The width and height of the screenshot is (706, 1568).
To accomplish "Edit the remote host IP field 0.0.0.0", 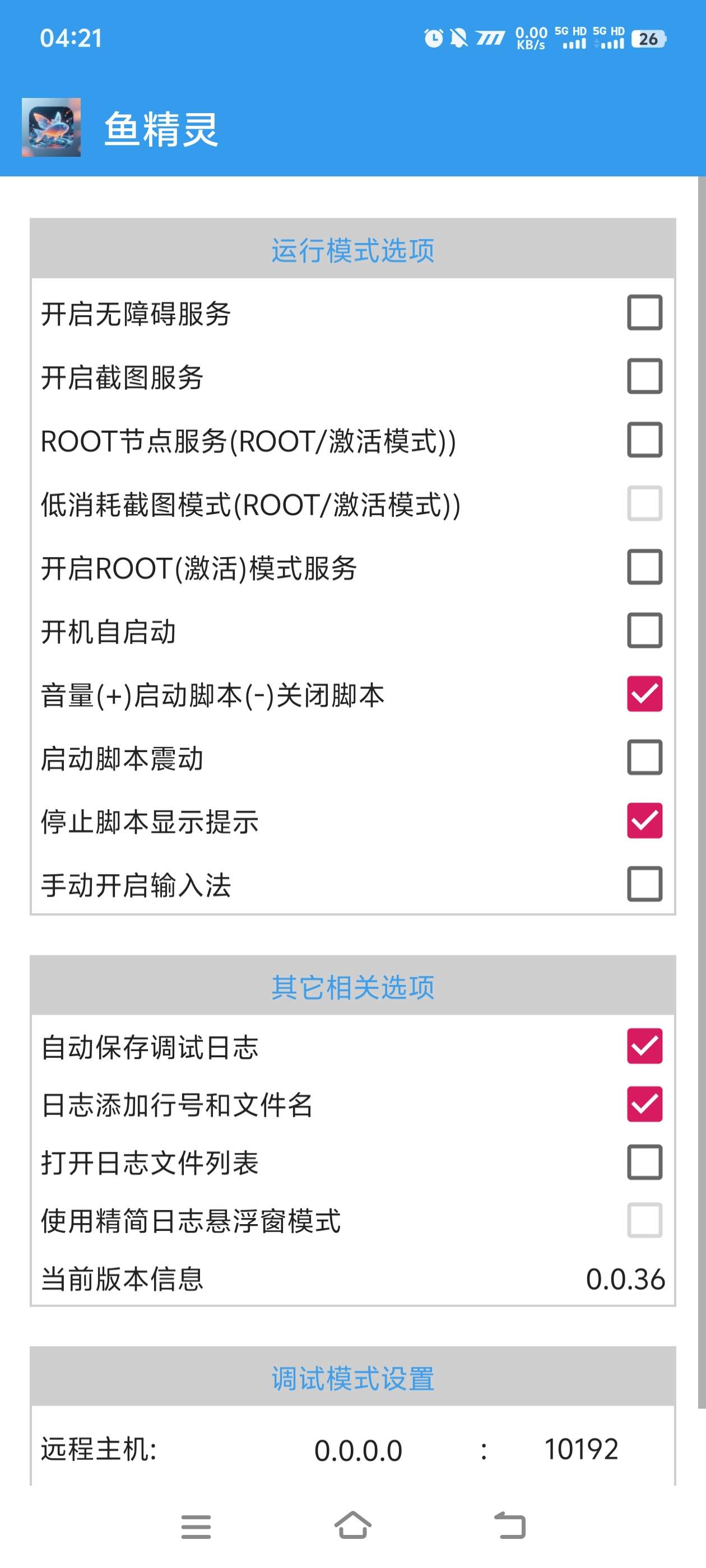I will (358, 1450).
